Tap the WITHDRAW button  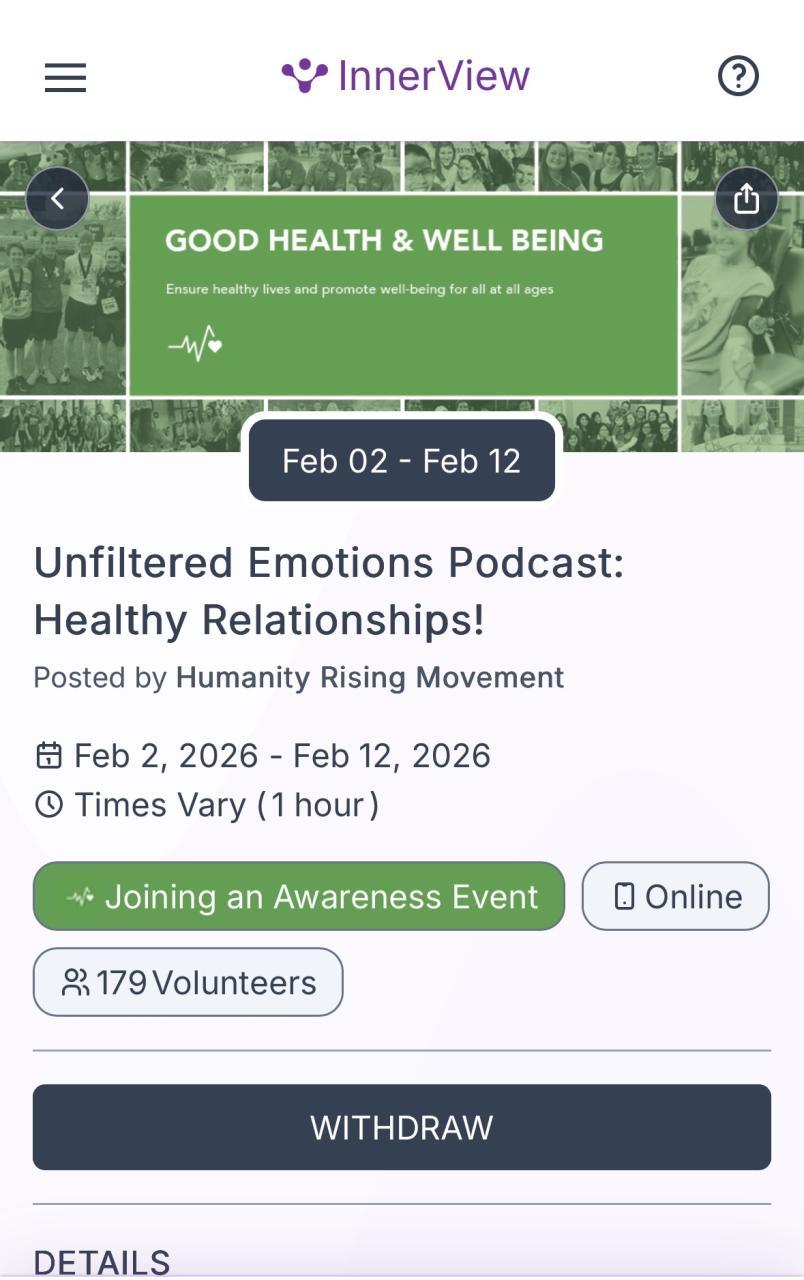pyautogui.click(x=401, y=1127)
